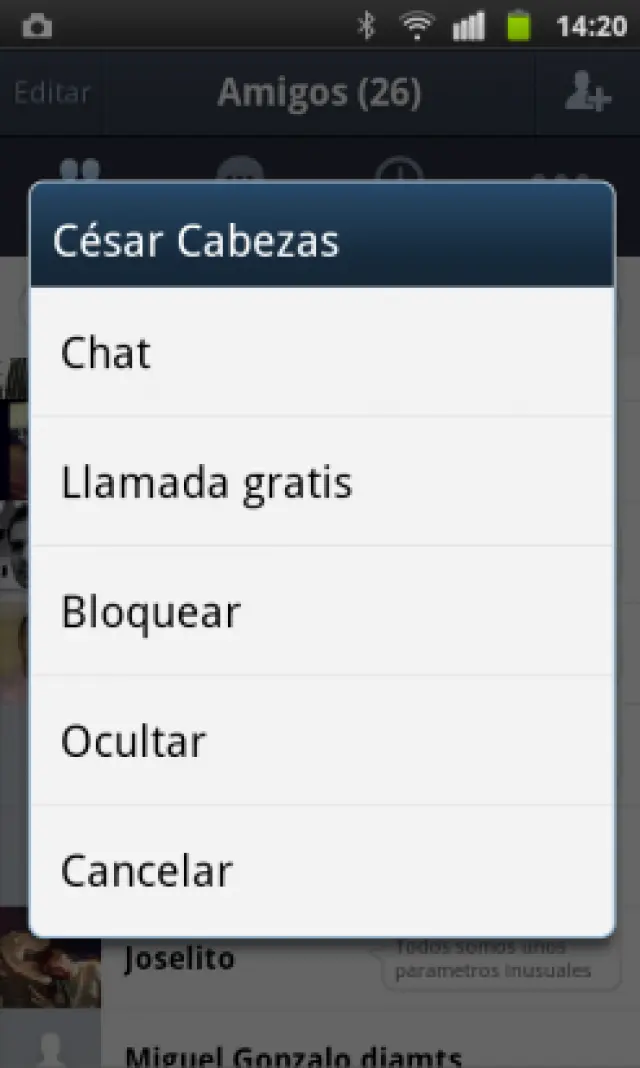Tap Bloquear to block this contact

pyautogui.click(x=320, y=611)
